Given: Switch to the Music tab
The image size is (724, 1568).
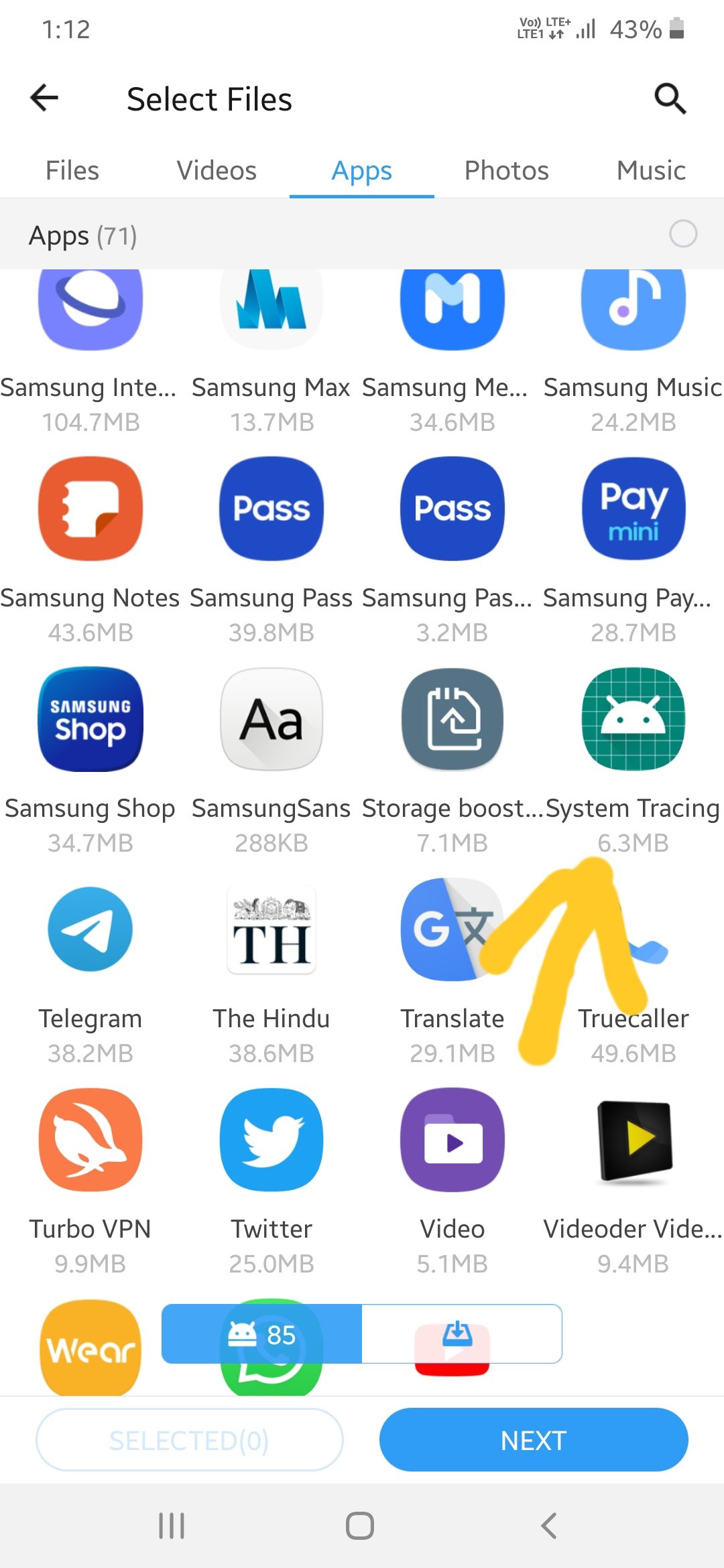Looking at the screenshot, I should coord(651,170).
